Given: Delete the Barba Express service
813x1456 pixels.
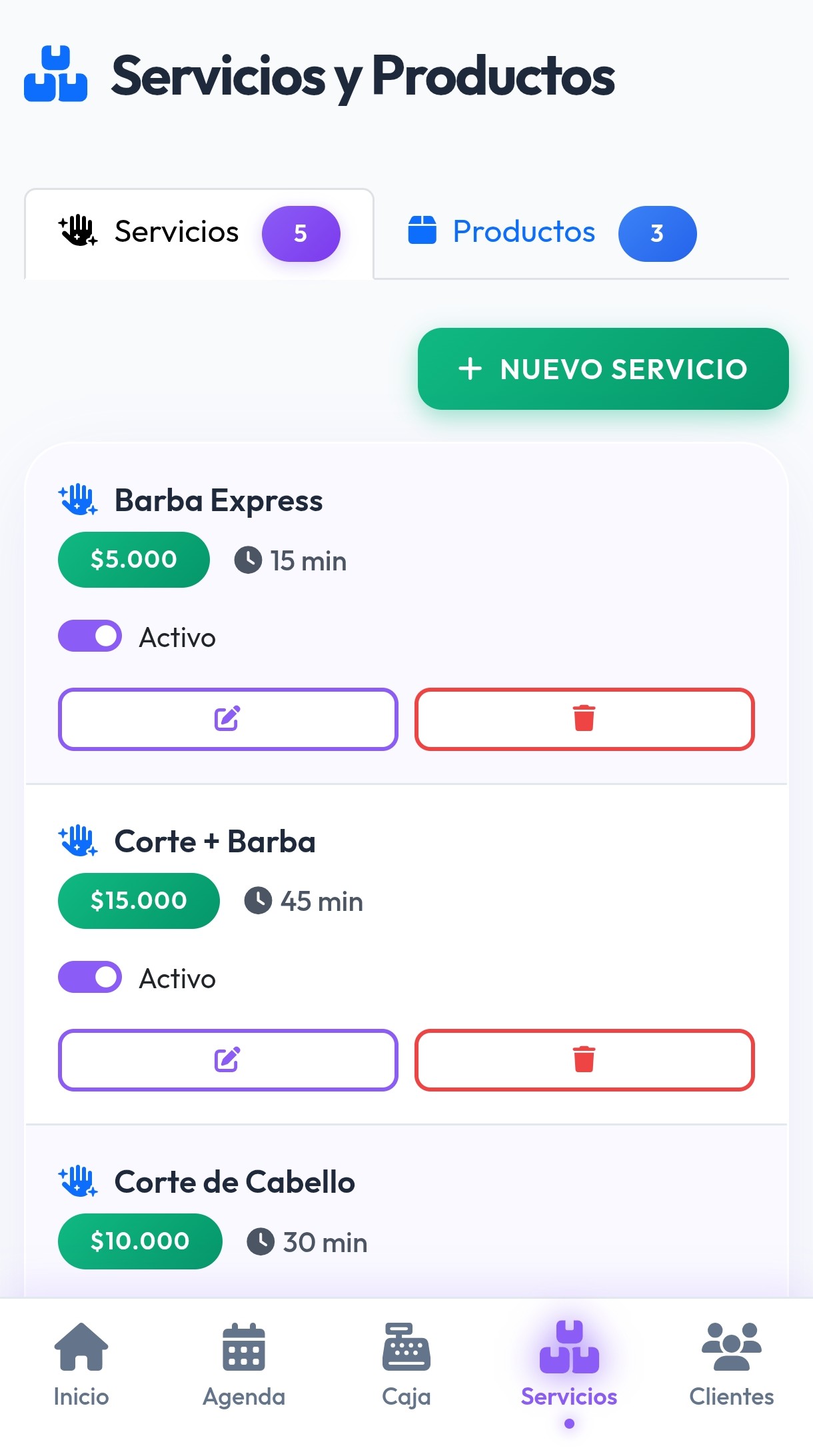Looking at the screenshot, I should 584,719.
